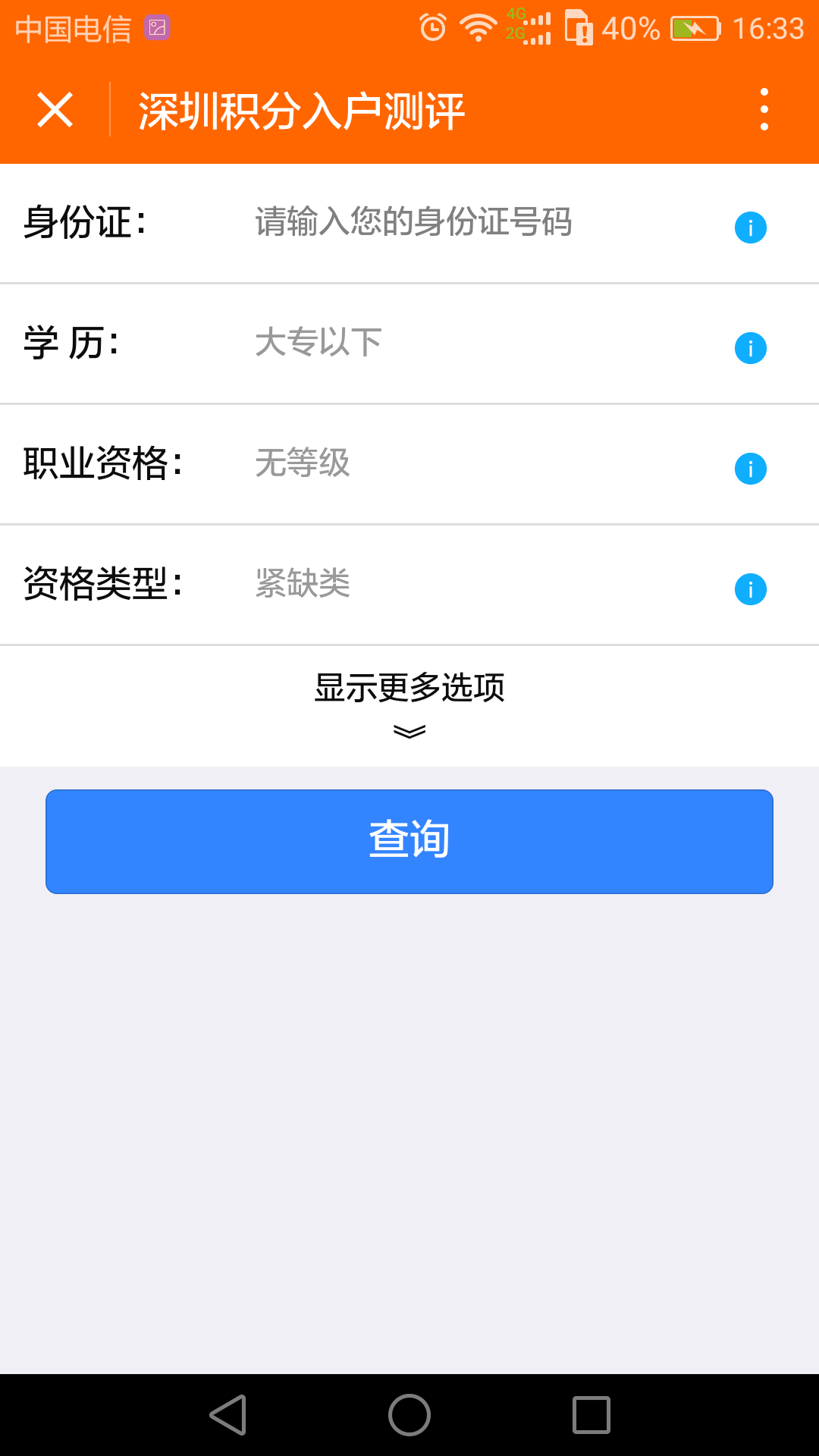View info icon for 身份证

point(750,227)
